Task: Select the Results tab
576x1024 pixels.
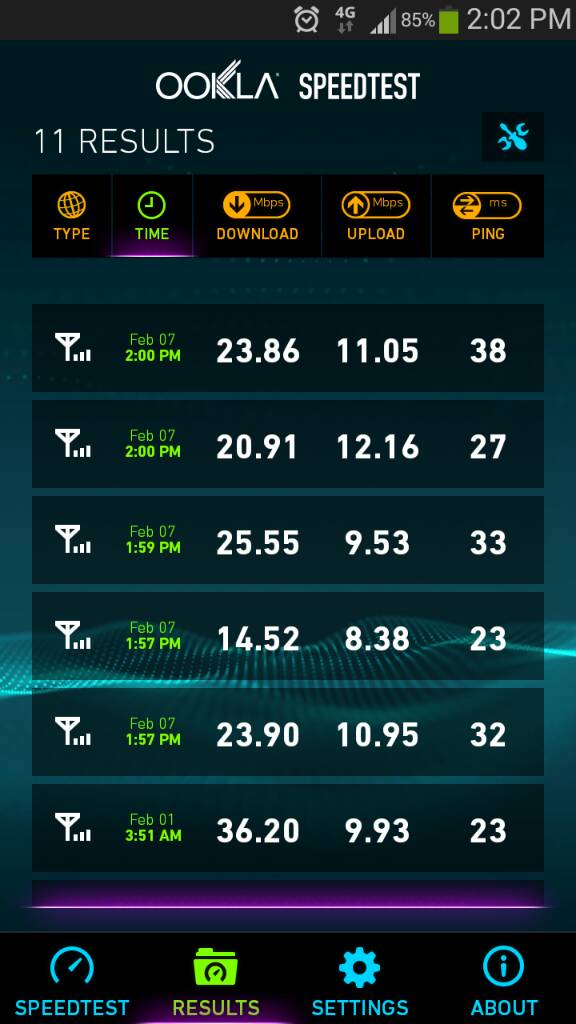Action: pos(216,979)
